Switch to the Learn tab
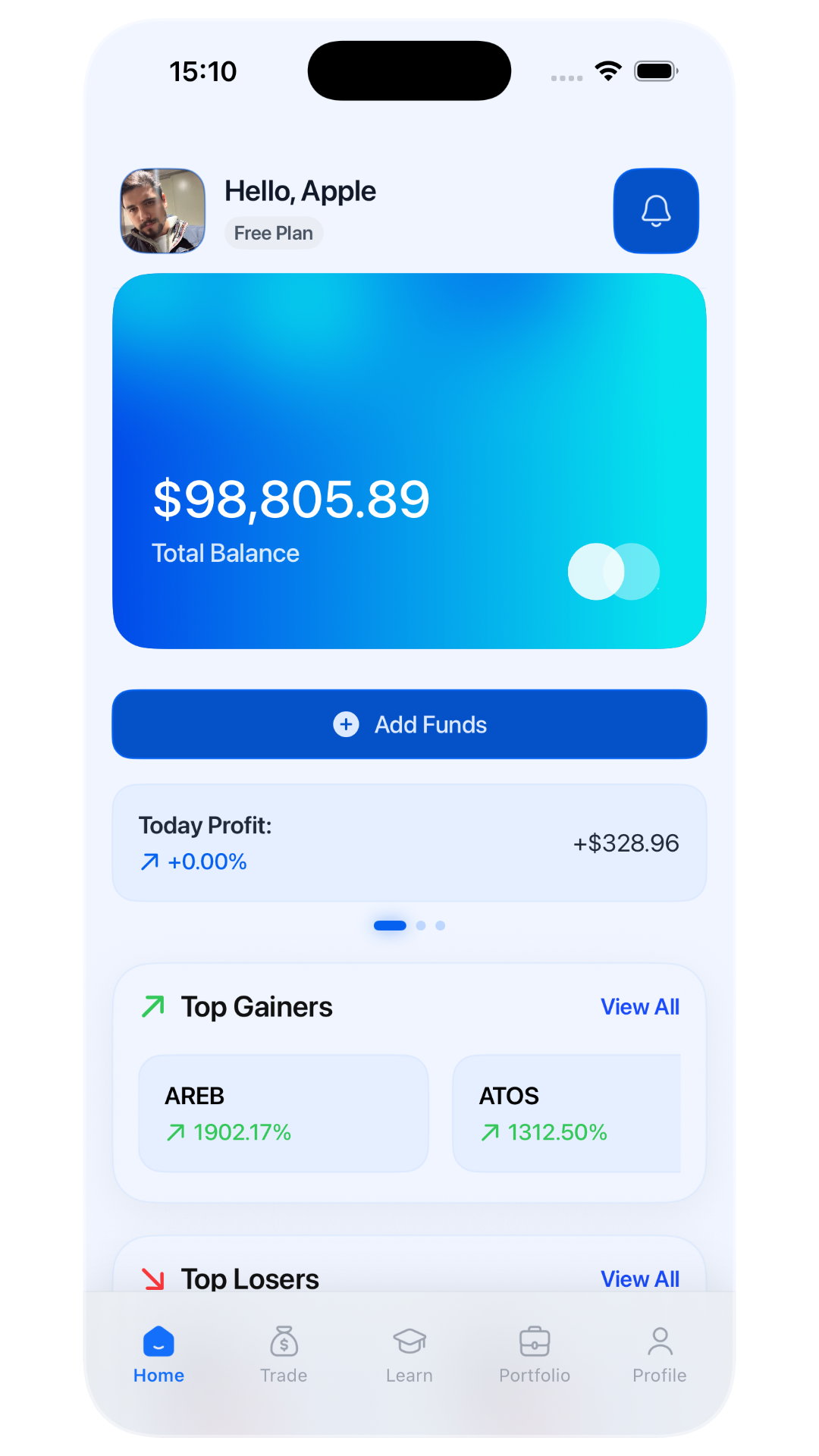The width and height of the screenshot is (819, 1456). click(409, 1354)
